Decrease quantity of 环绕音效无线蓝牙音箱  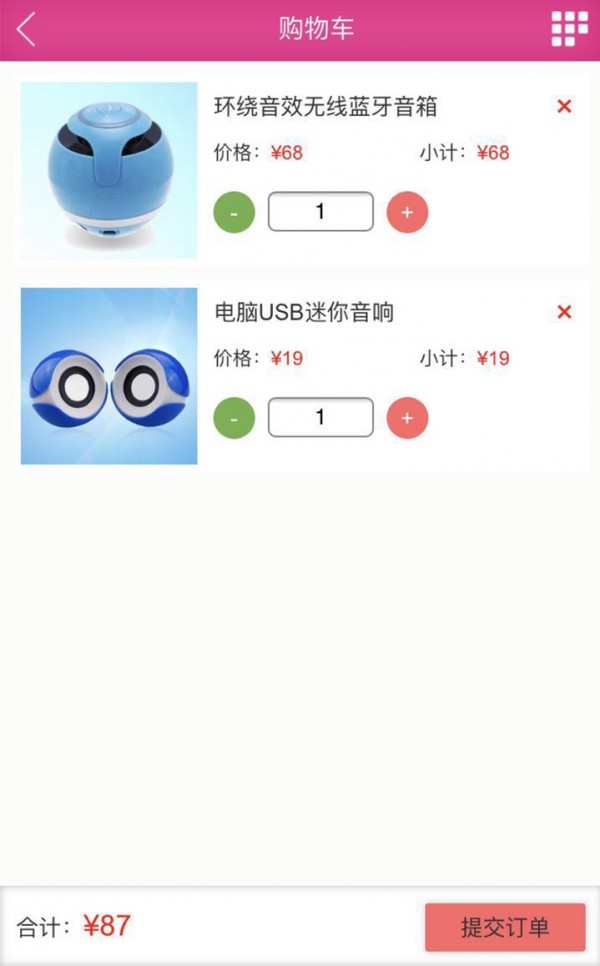tap(234, 212)
